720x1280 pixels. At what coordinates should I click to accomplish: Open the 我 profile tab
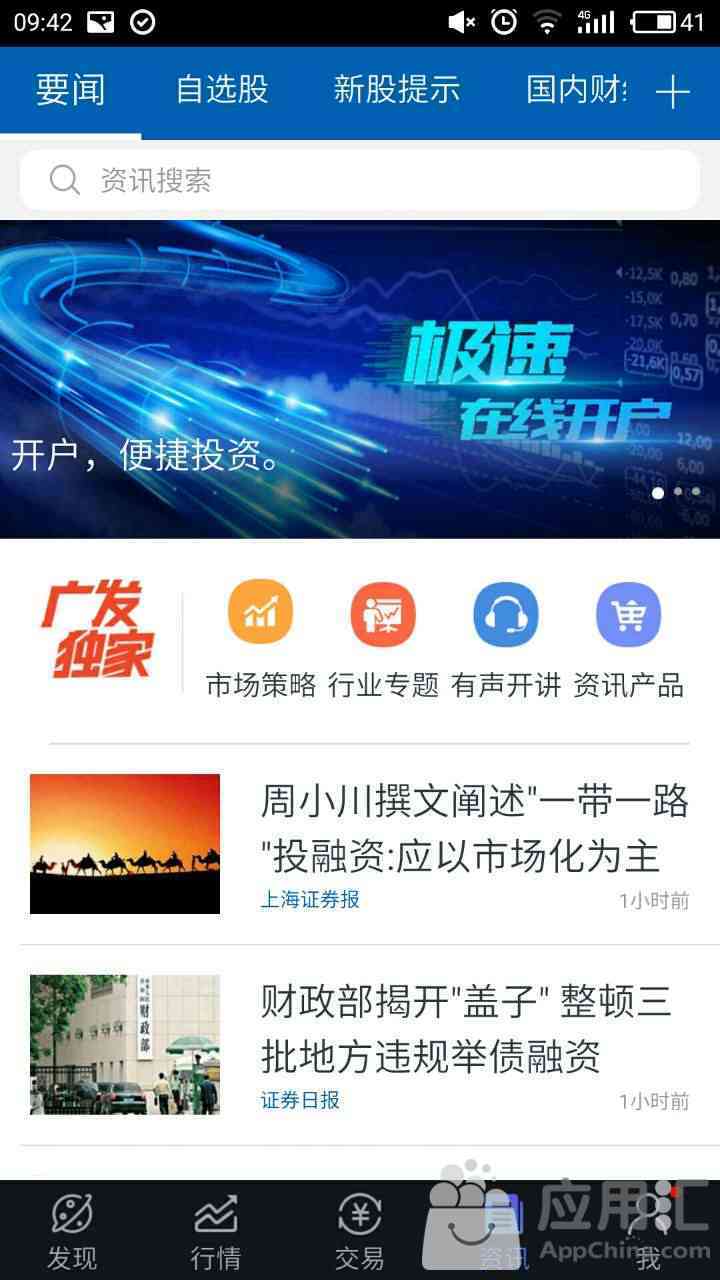(x=648, y=1230)
